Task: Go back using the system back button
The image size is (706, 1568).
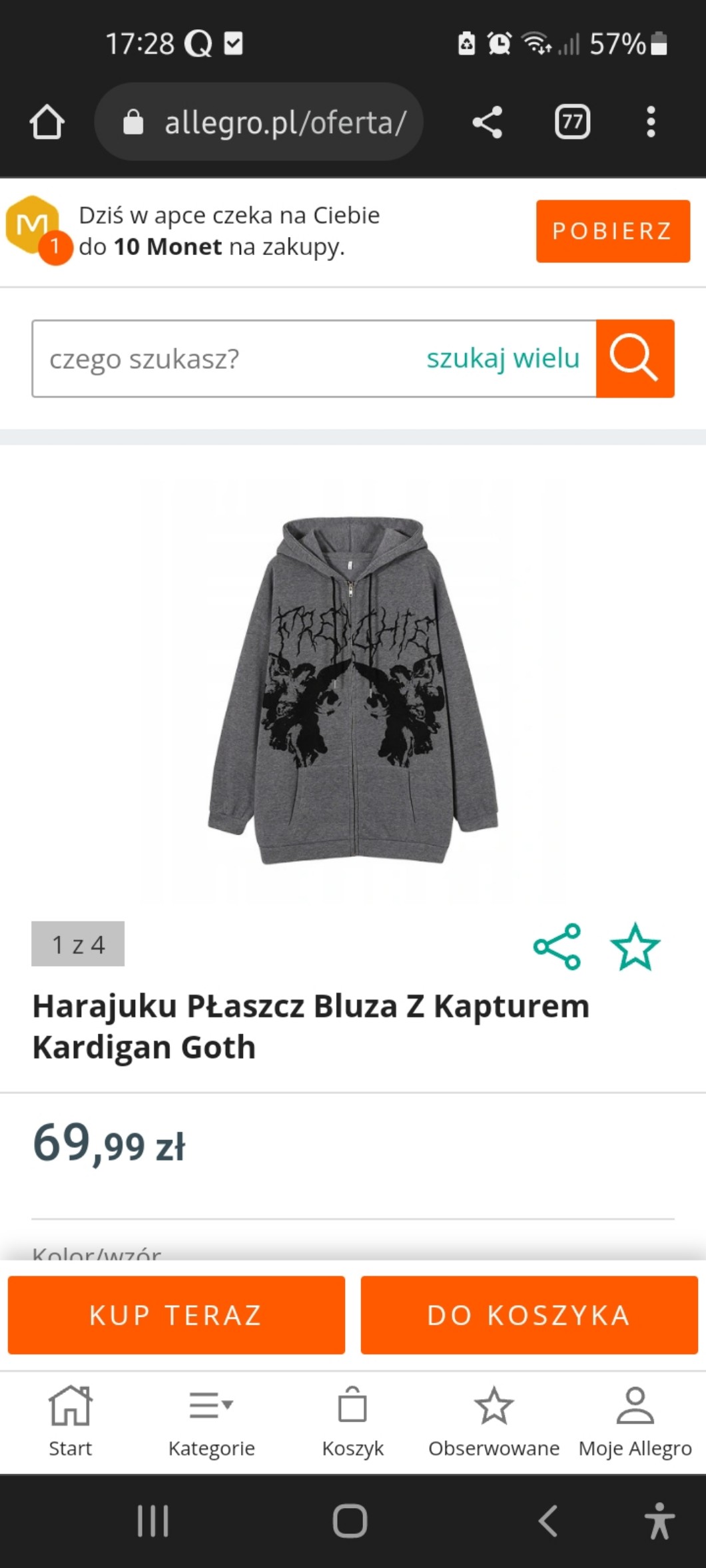Action: click(547, 1521)
